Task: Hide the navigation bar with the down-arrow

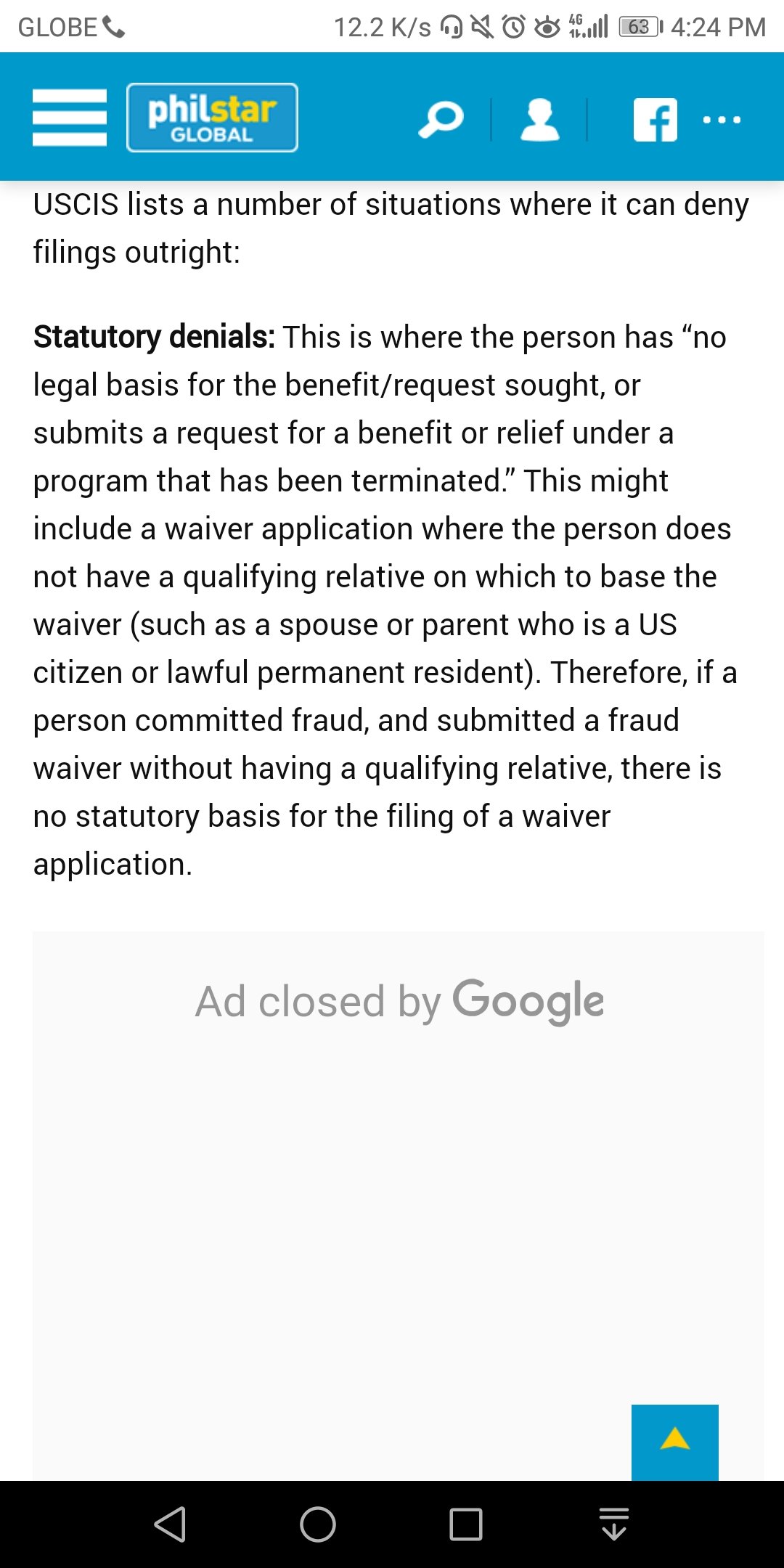Action: click(x=614, y=1524)
